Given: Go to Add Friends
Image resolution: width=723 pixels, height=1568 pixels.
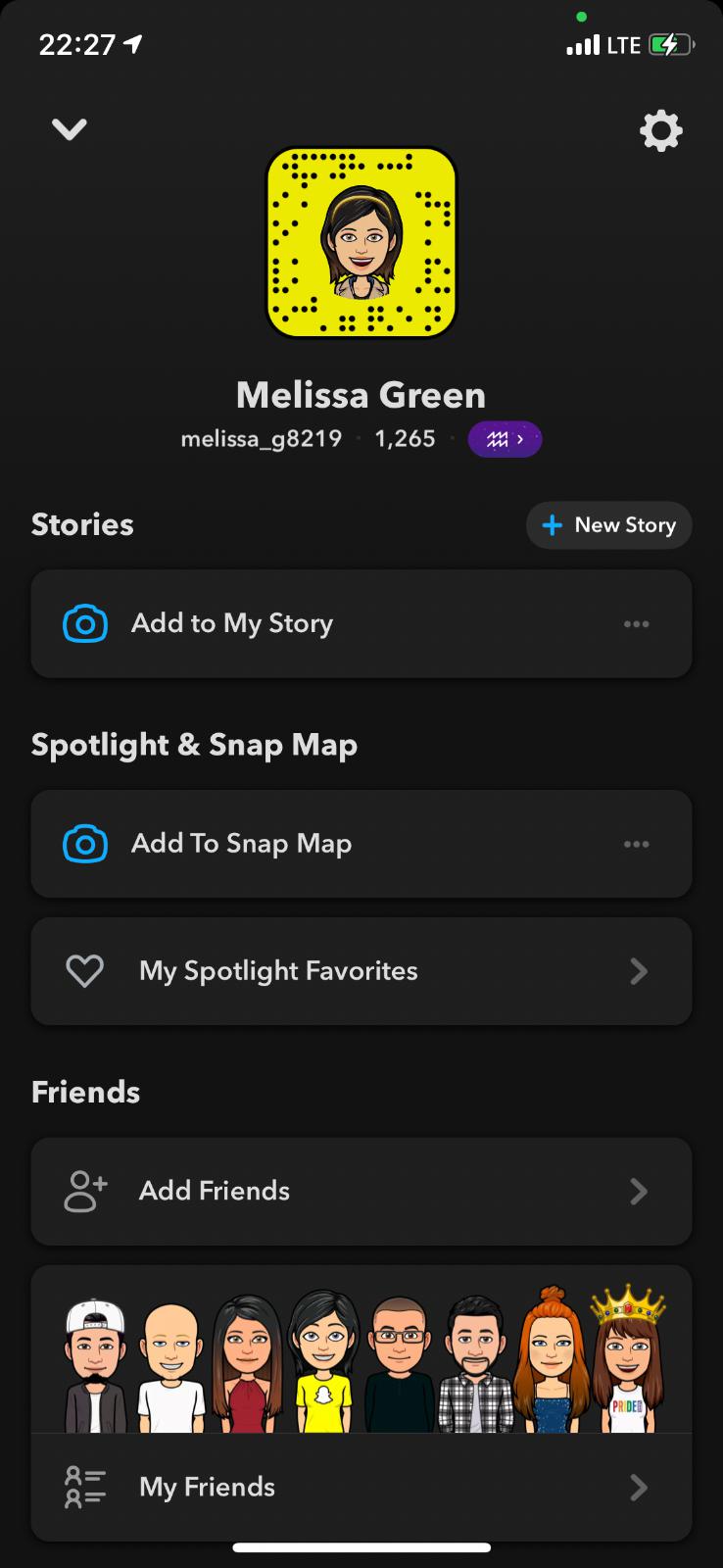Looking at the screenshot, I should (361, 1192).
